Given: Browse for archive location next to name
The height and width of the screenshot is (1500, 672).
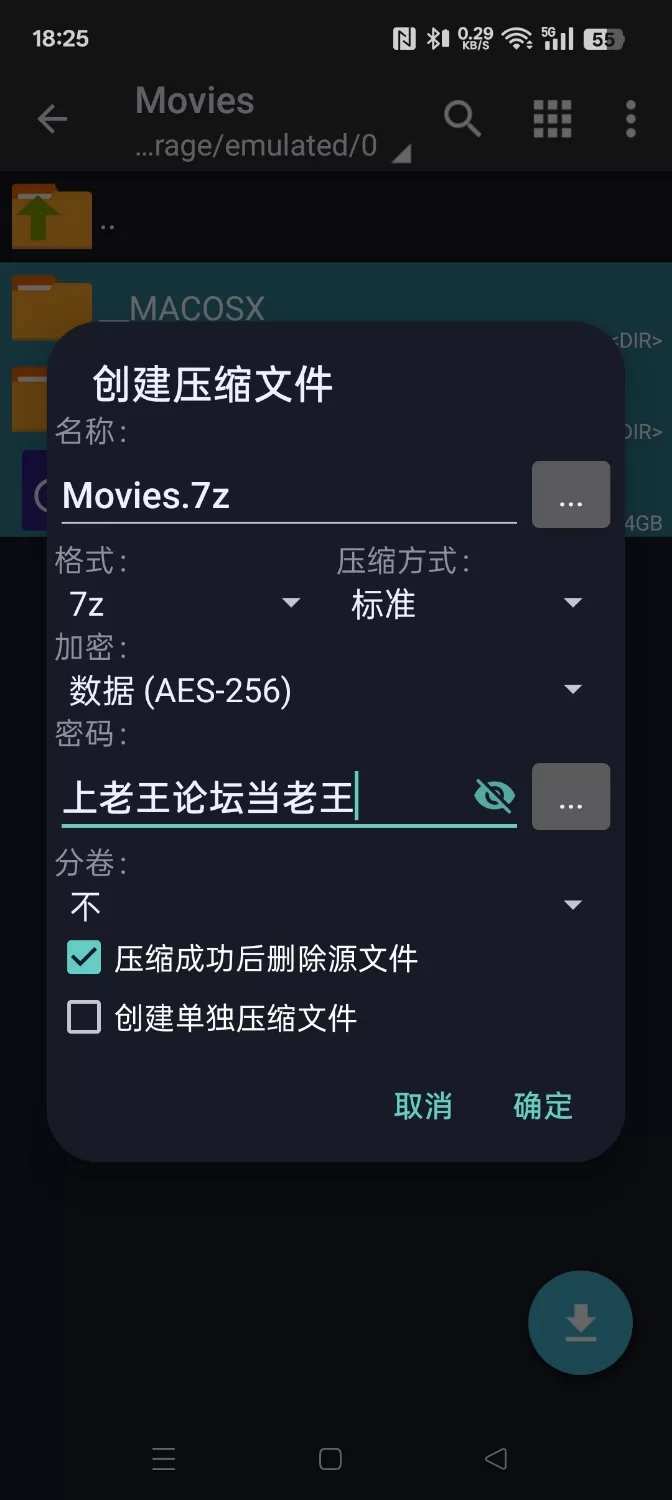Looking at the screenshot, I should pos(571,495).
